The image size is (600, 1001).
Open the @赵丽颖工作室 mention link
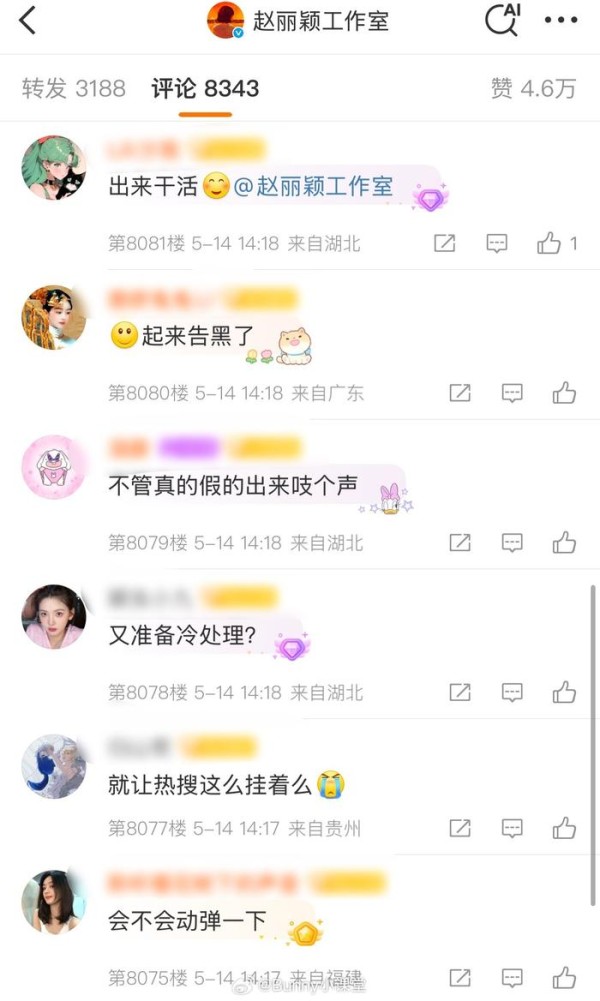313,186
